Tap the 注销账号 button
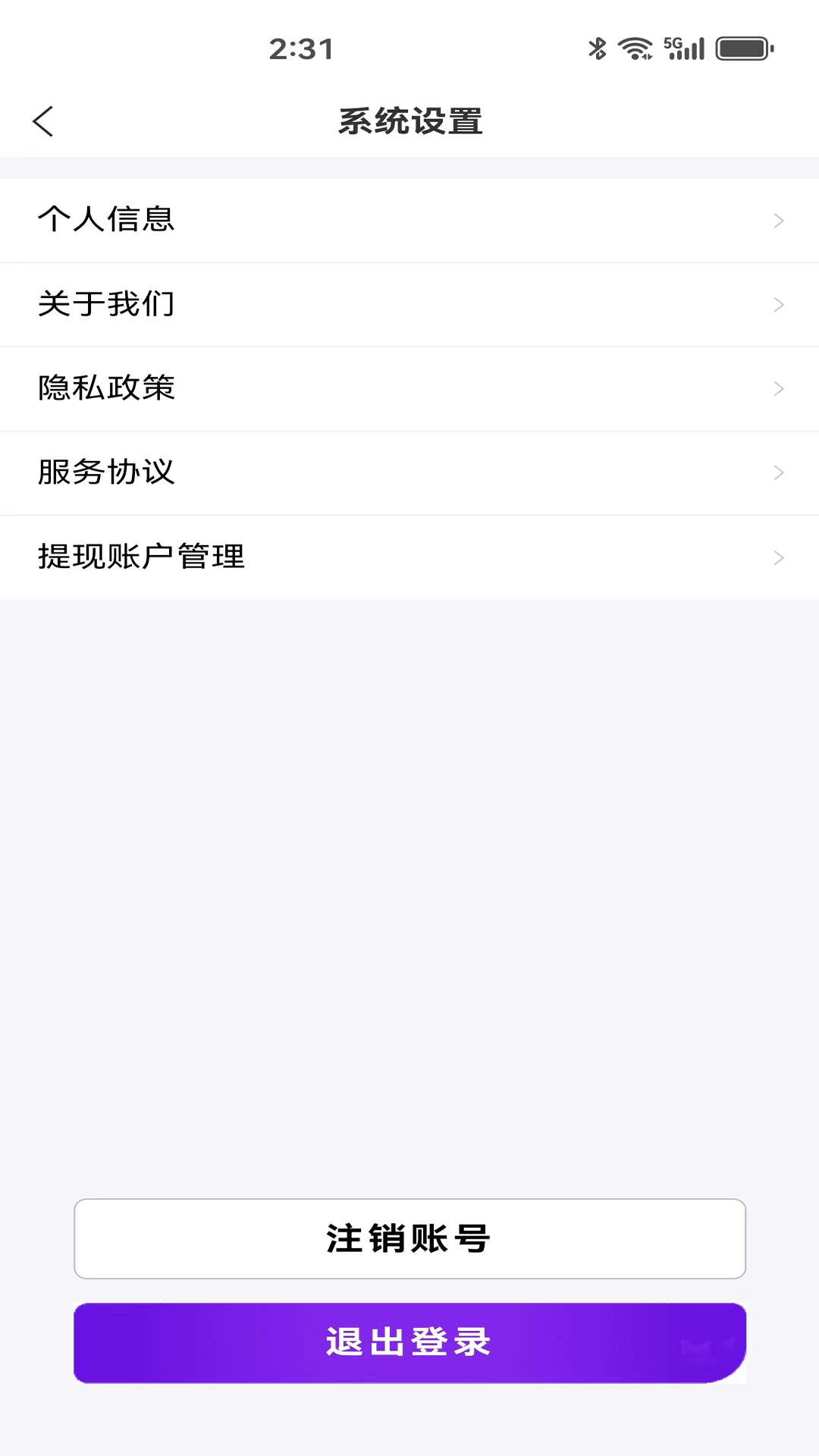The width and height of the screenshot is (819, 1456). [409, 1238]
